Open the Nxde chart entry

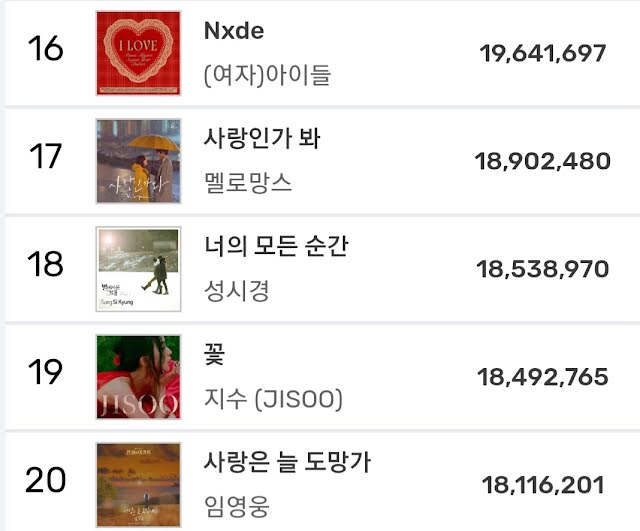coord(322,53)
